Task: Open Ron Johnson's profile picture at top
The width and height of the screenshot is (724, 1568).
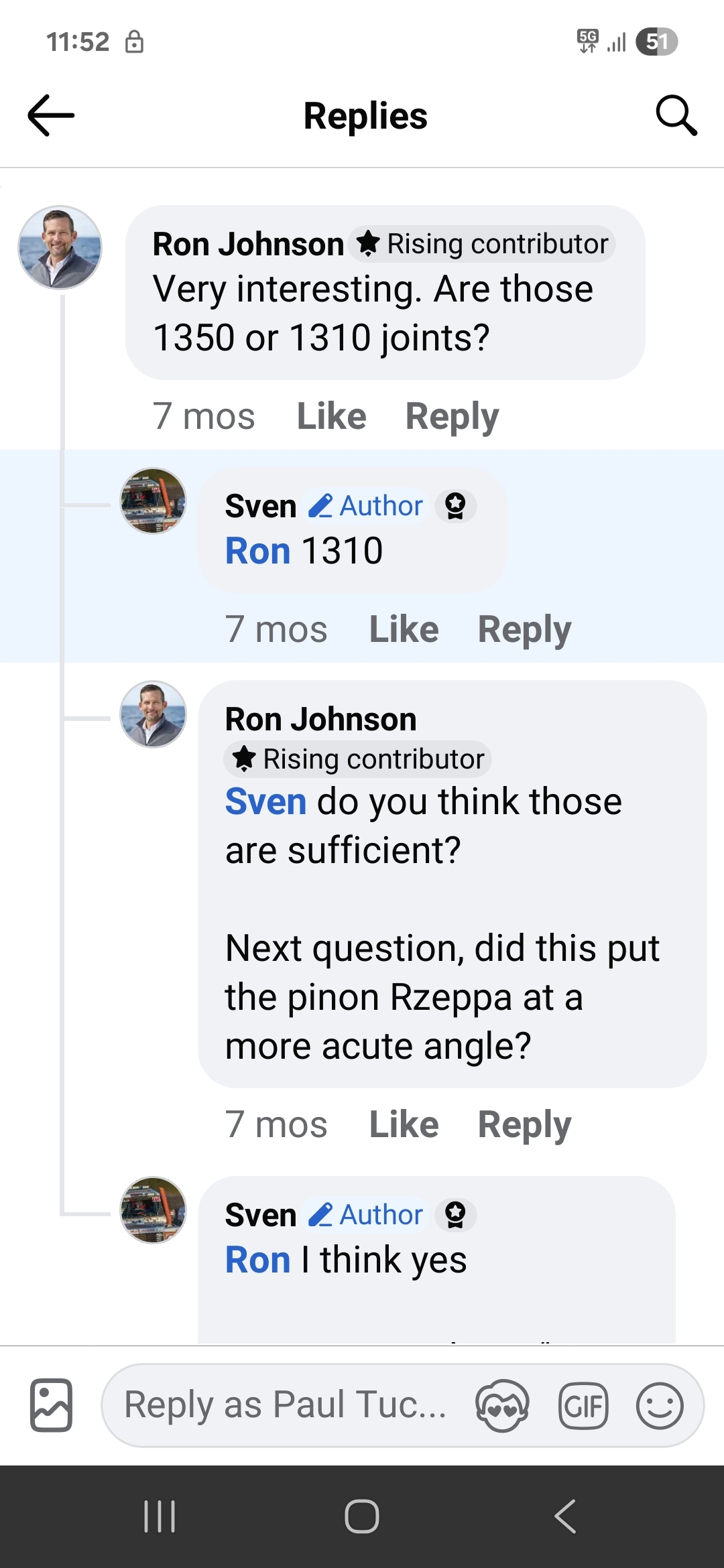Action: point(60,247)
